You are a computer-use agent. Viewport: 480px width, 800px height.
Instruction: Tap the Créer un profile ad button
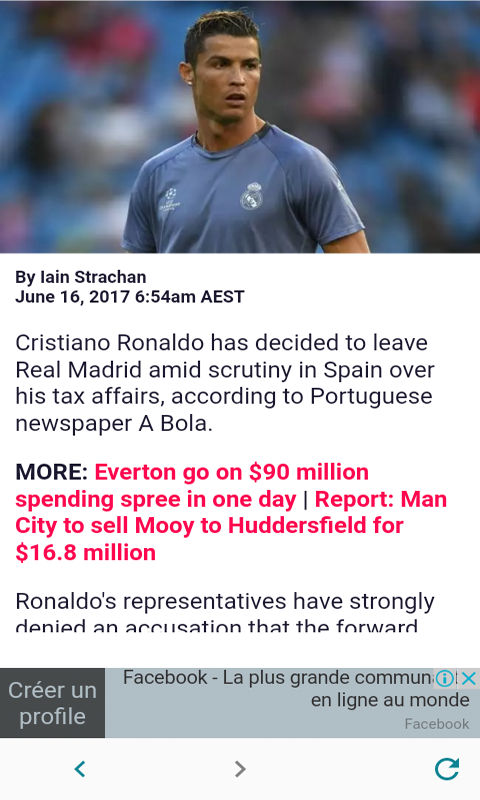(53, 703)
